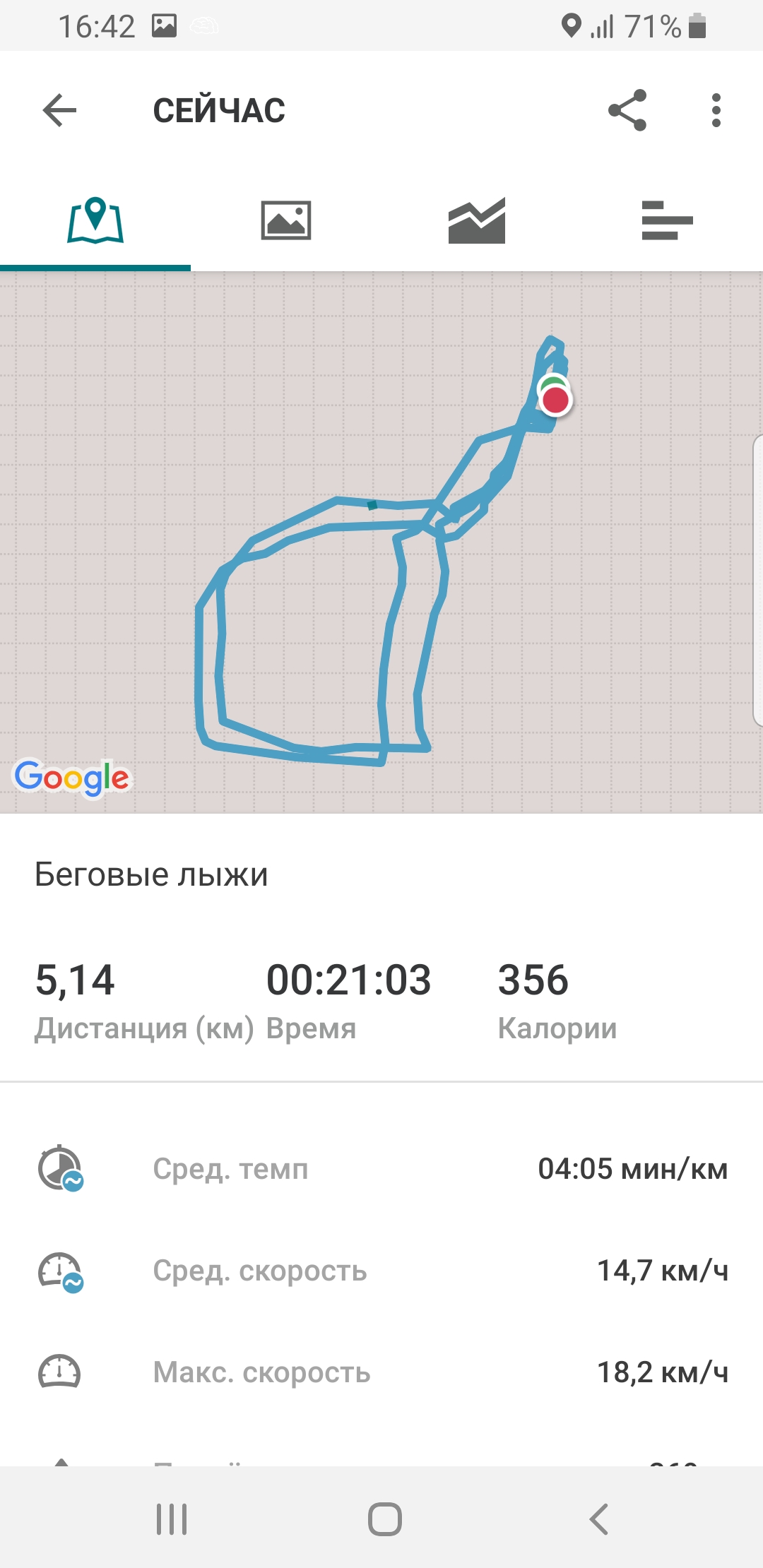This screenshot has width=763, height=1568.
Task: Click the back arrow in the app bar
Action: click(x=58, y=110)
